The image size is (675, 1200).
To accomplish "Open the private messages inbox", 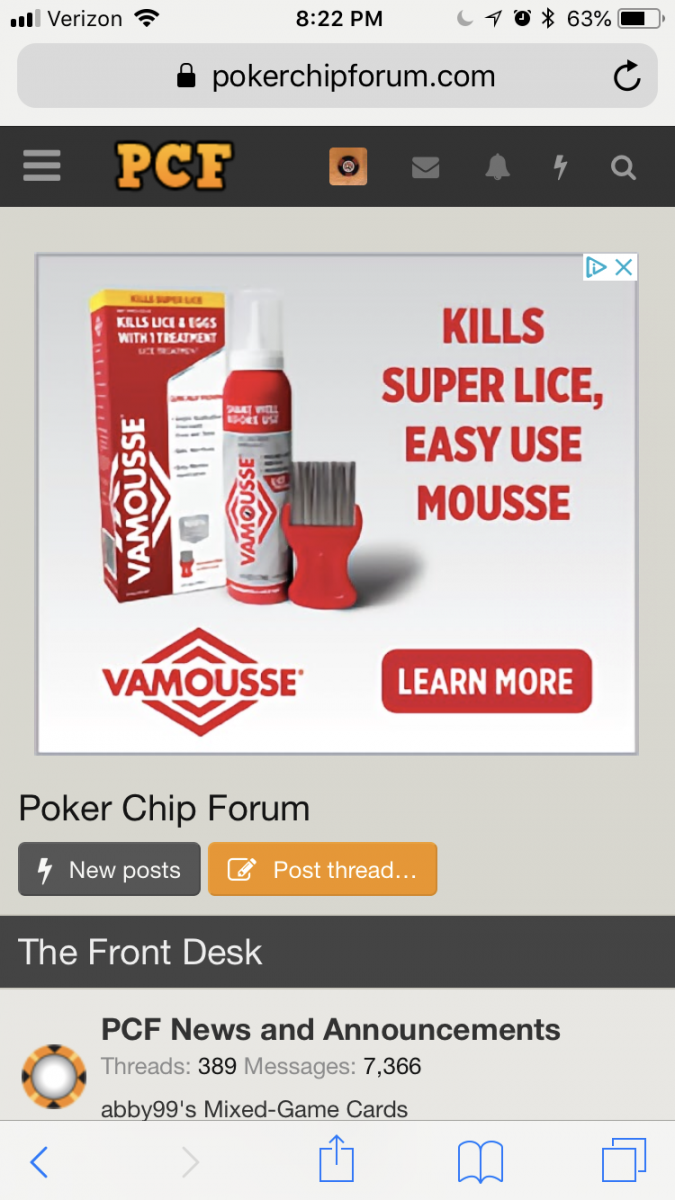I will [425, 168].
